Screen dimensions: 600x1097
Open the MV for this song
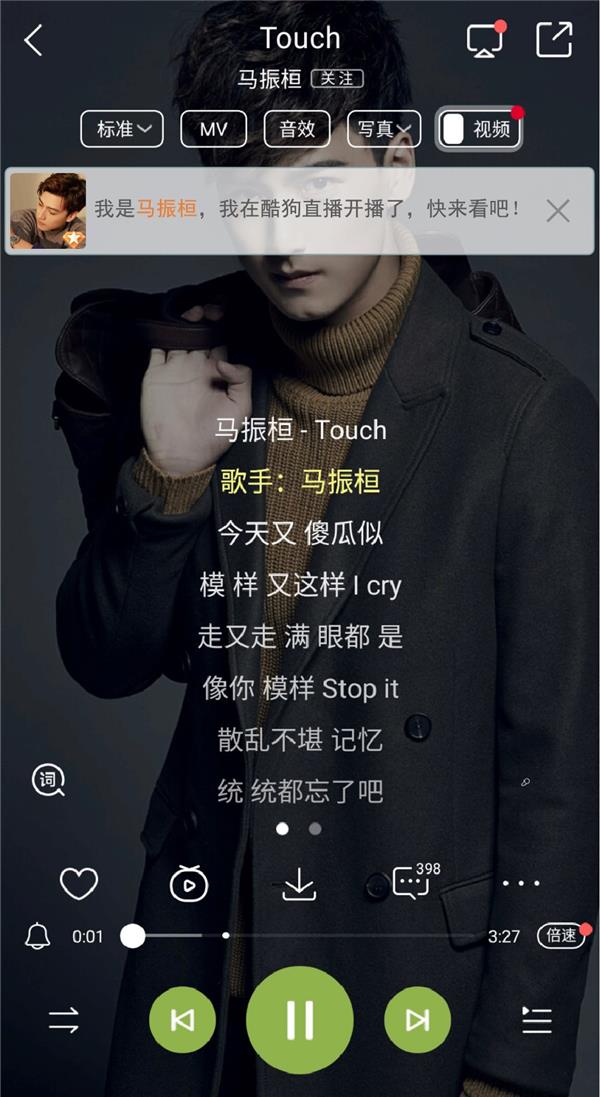(213, 129)
